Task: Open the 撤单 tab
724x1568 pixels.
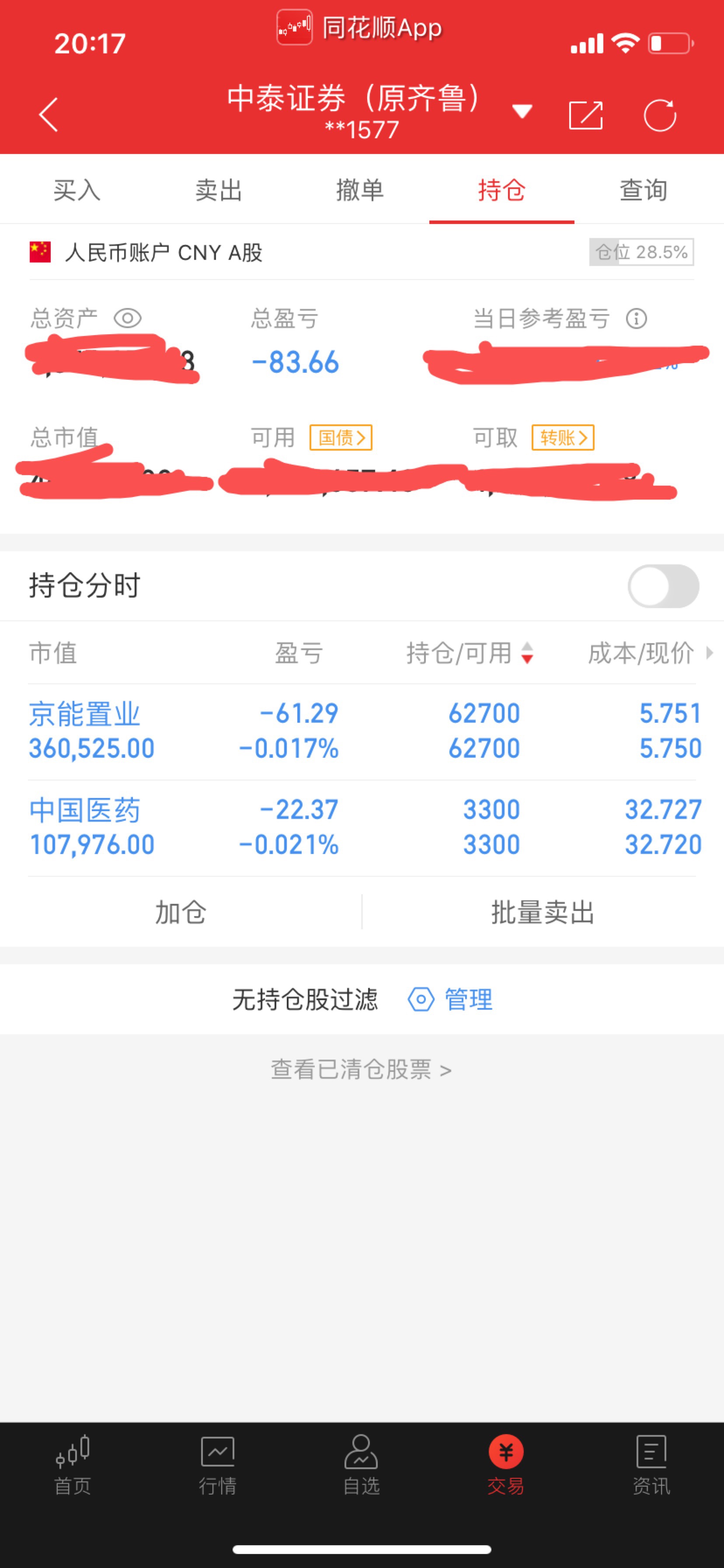Action: click(x=360, y=190)
